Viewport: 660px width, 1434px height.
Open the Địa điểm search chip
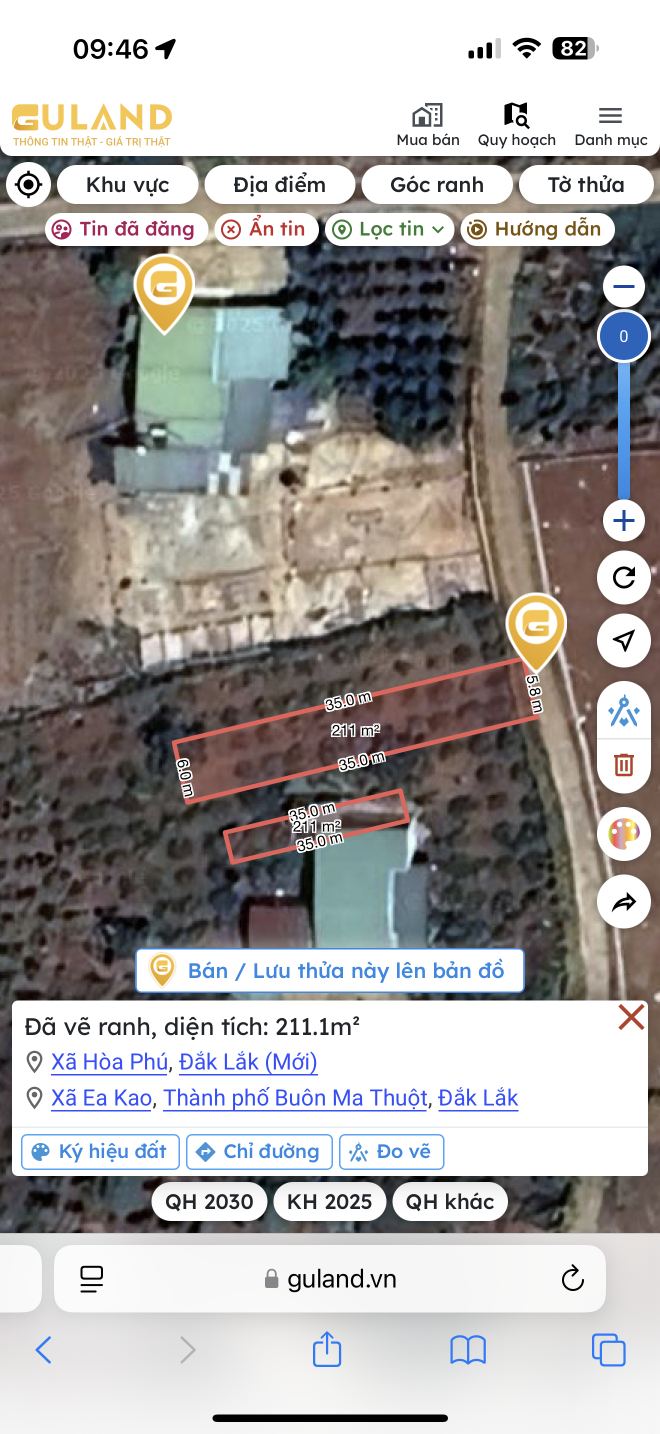tap(279, 185)
